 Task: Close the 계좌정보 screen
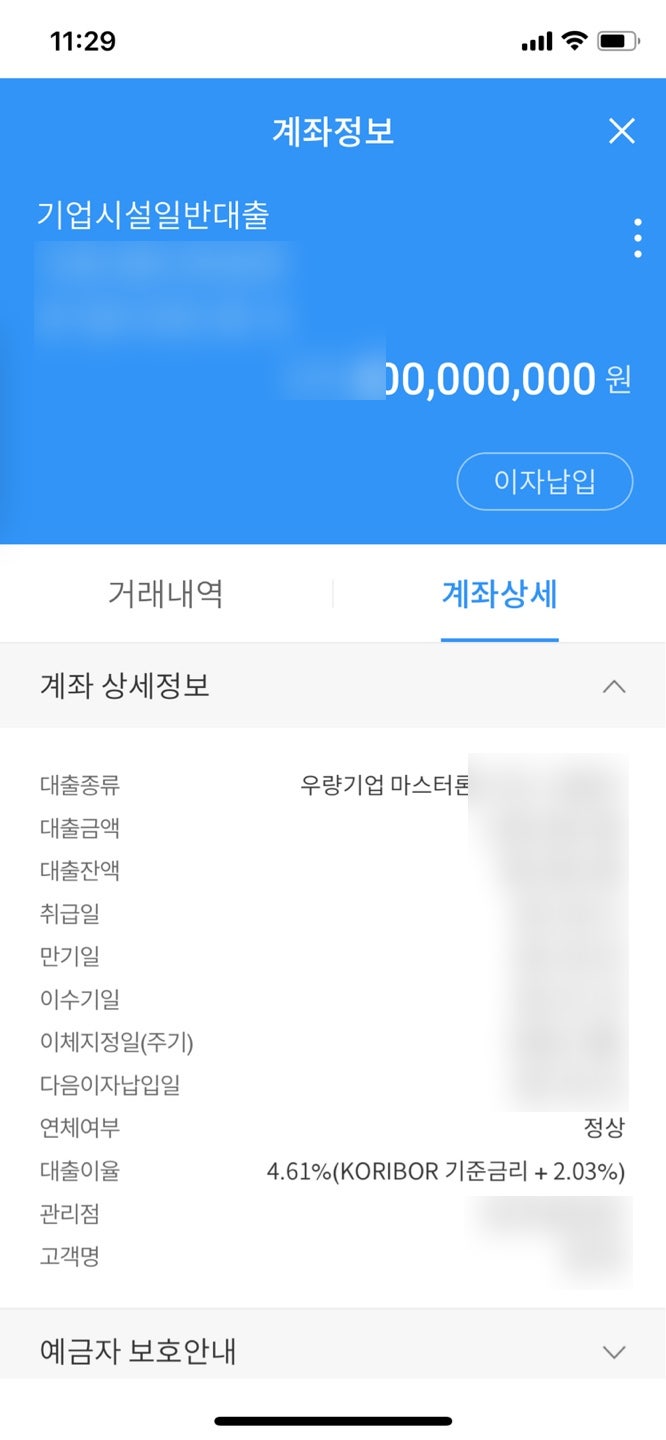click(x=622, y=131)
